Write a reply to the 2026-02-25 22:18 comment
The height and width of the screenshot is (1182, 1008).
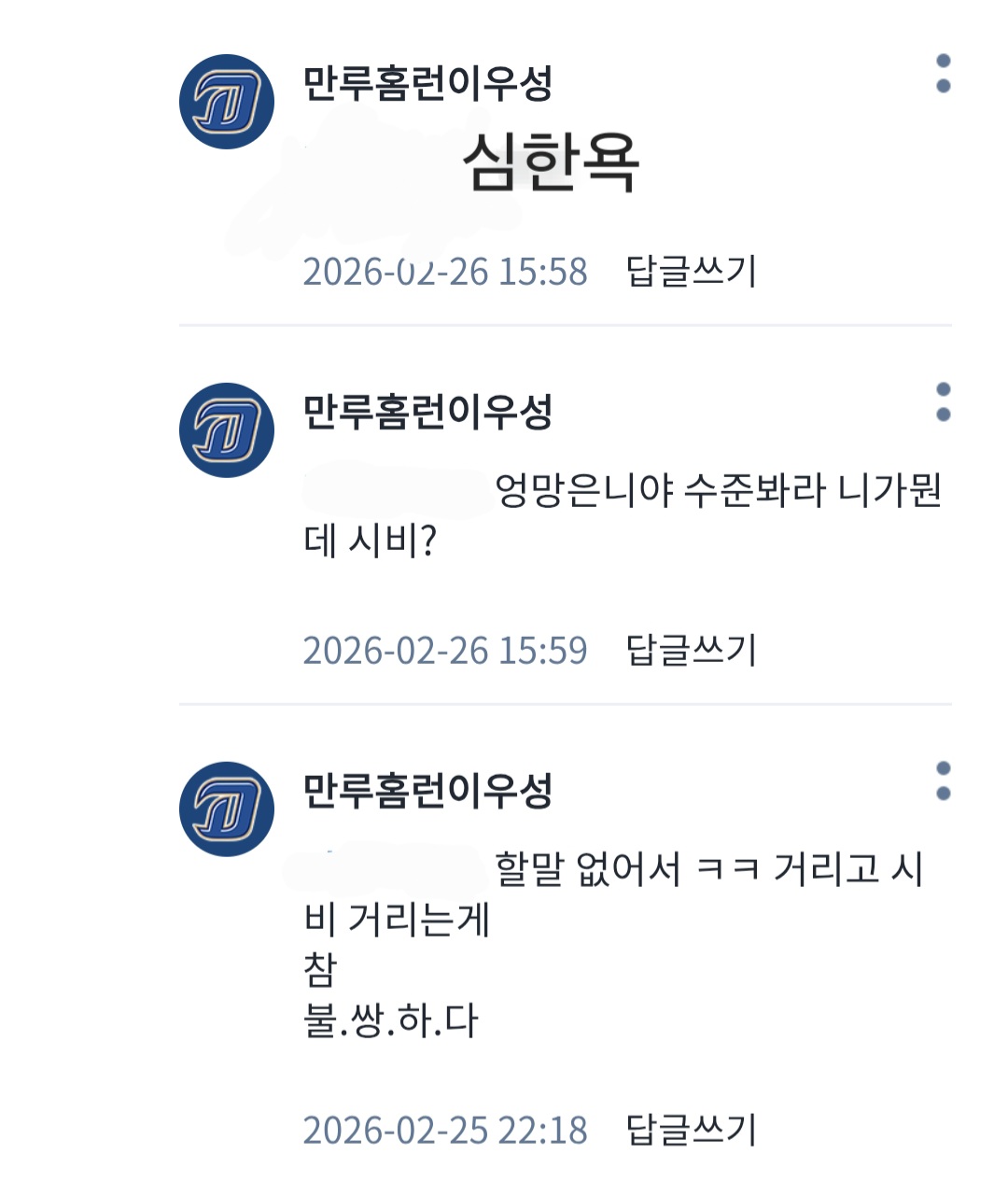point(691,1131)
